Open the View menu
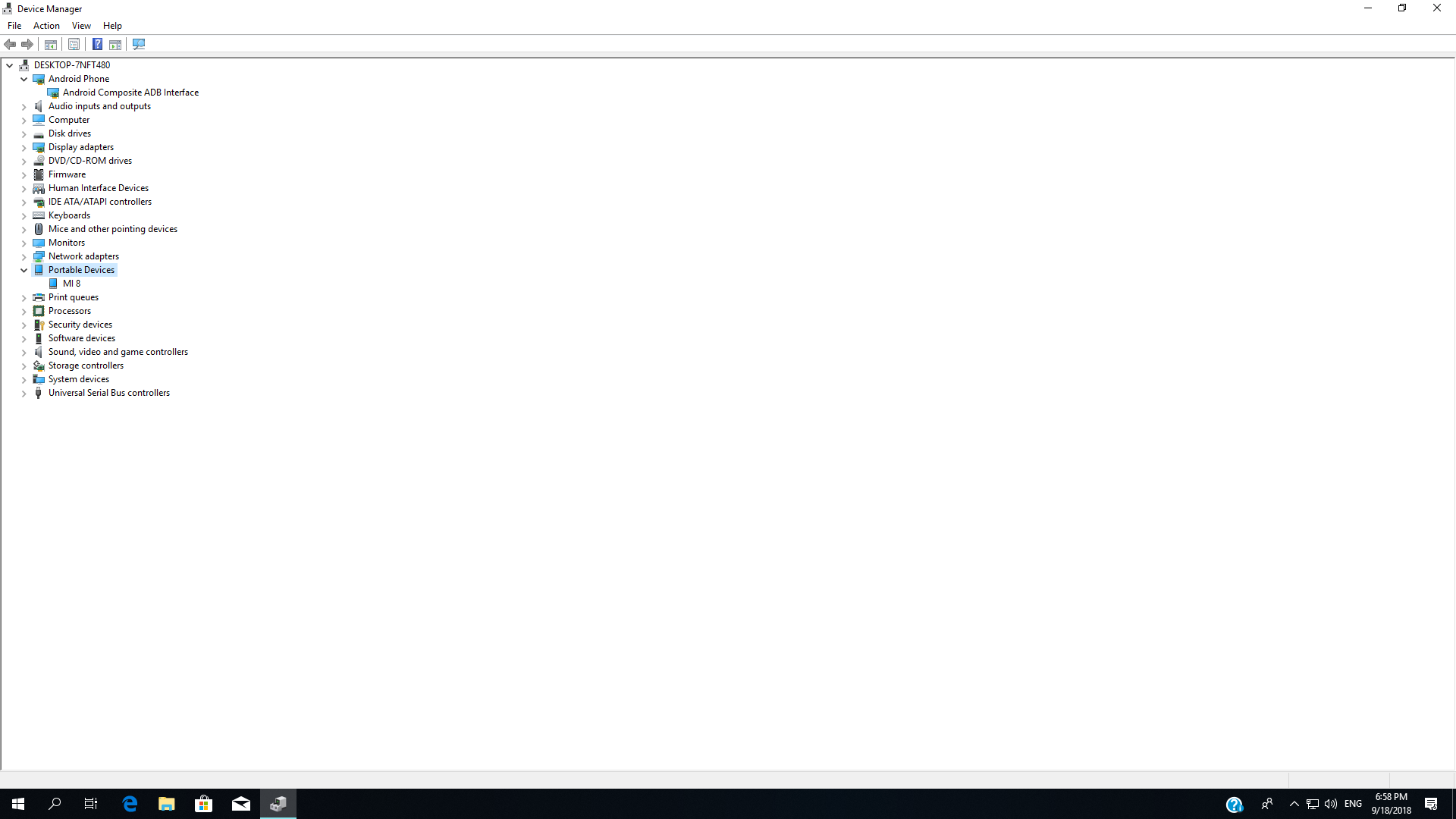Image resolution: width=1456 pixels, height=819 pixels. [x=81, y=26]
